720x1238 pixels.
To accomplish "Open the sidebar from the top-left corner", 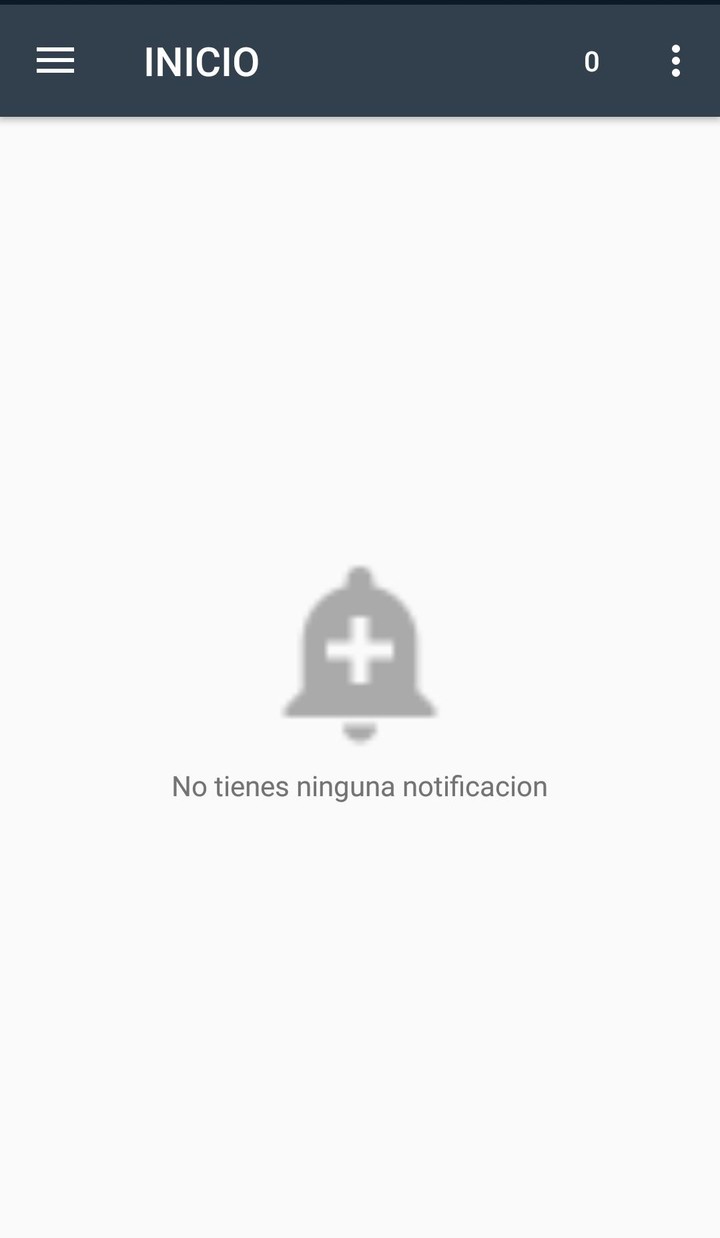I will (55, 61).
